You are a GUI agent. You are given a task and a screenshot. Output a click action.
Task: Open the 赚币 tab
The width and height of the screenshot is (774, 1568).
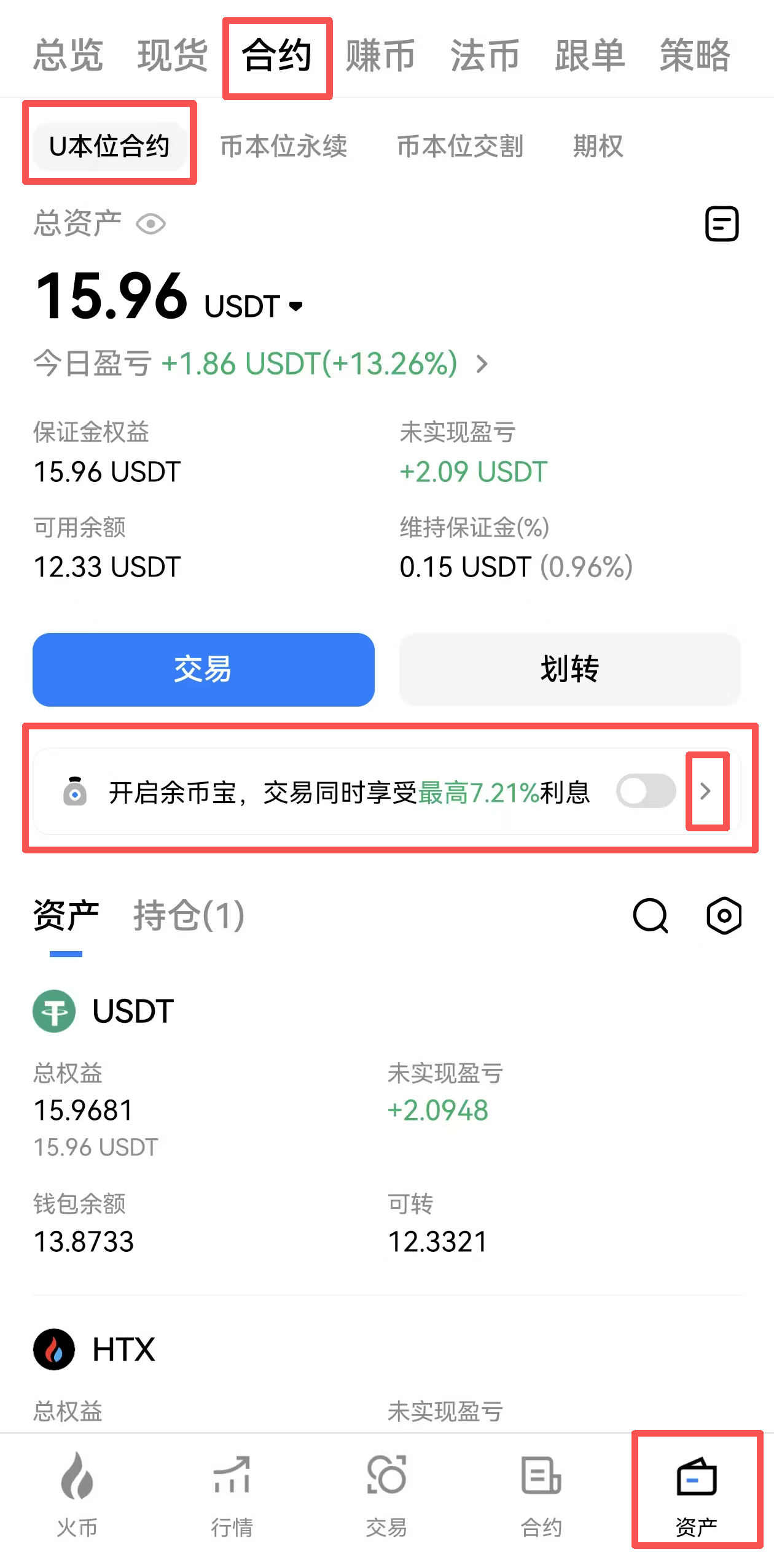tap(380, 55)
